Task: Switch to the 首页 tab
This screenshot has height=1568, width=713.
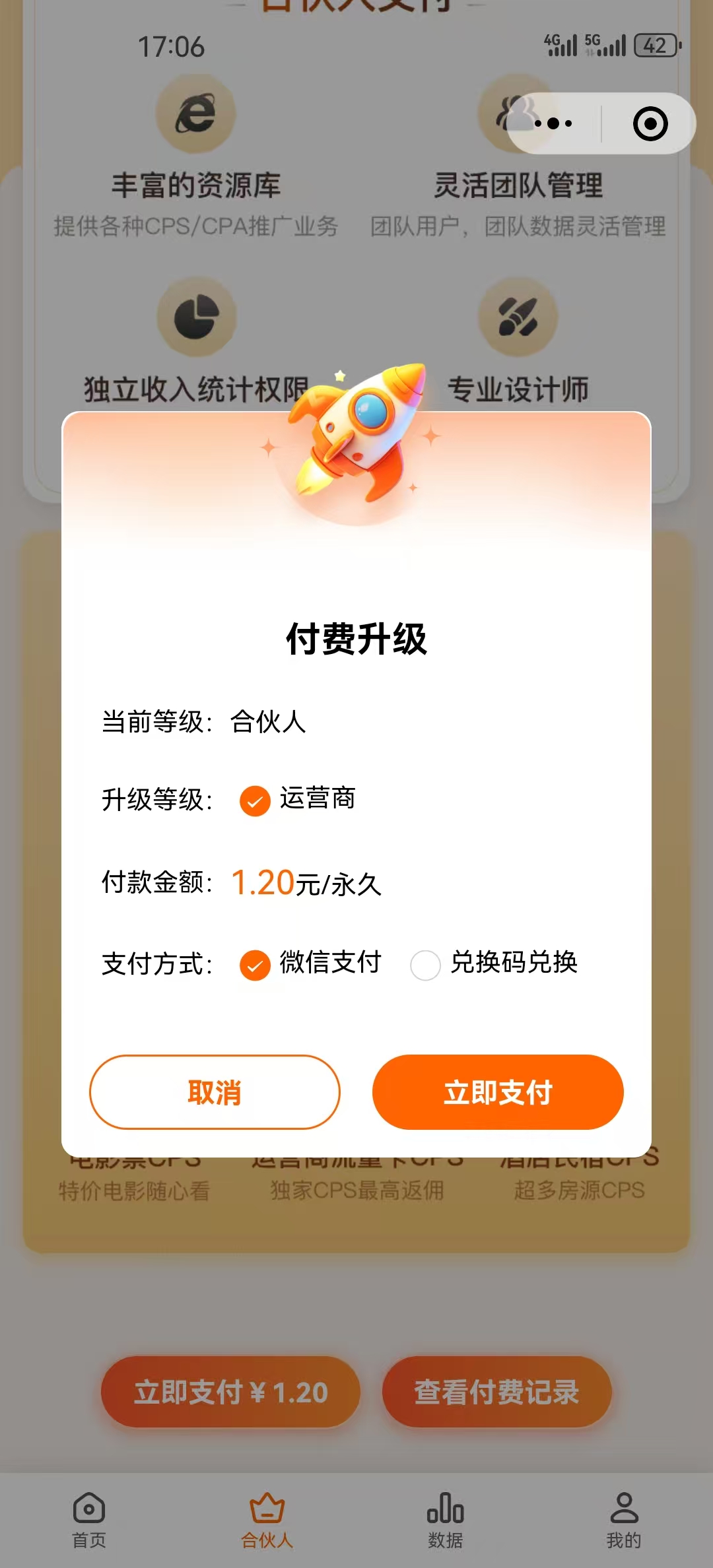Action: click(x=89, y=1520)
